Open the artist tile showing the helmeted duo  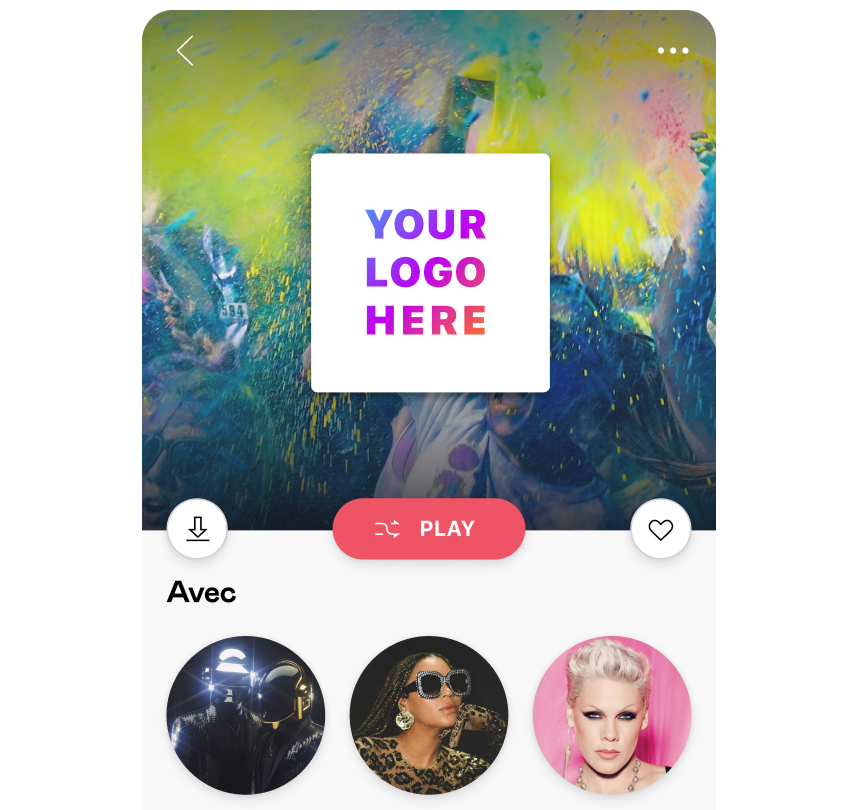click(246, 715)
